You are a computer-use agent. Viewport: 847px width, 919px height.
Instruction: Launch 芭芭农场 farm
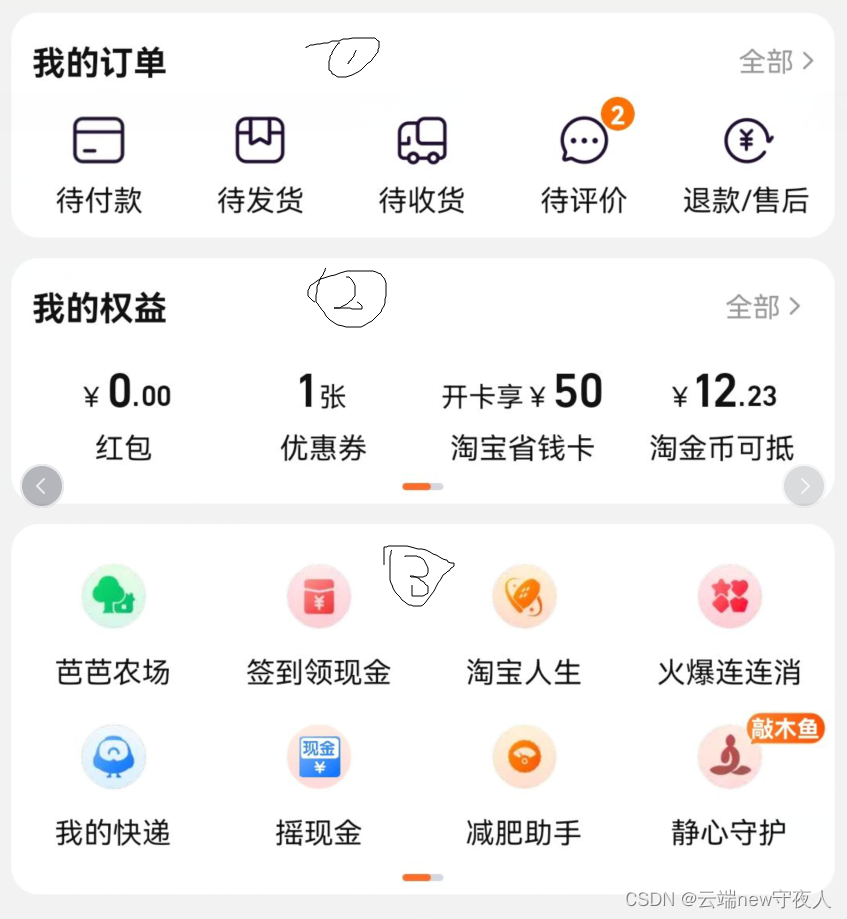pyautogui.click(x=113, y=626)
